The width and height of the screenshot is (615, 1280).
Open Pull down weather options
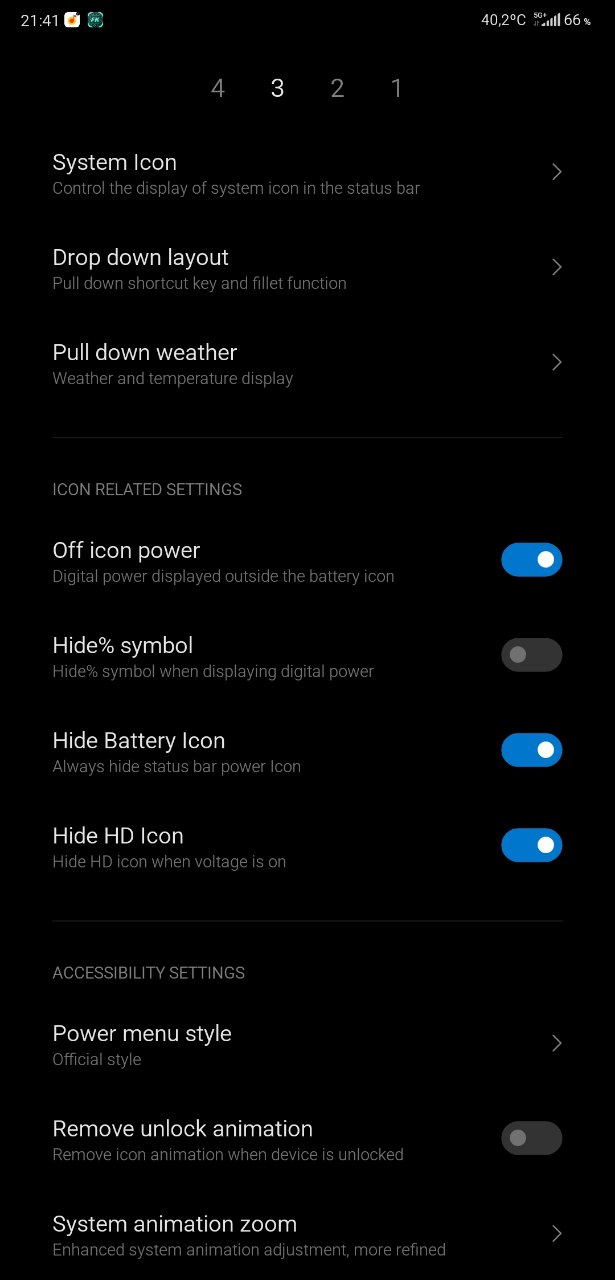[x=307, y=363]
